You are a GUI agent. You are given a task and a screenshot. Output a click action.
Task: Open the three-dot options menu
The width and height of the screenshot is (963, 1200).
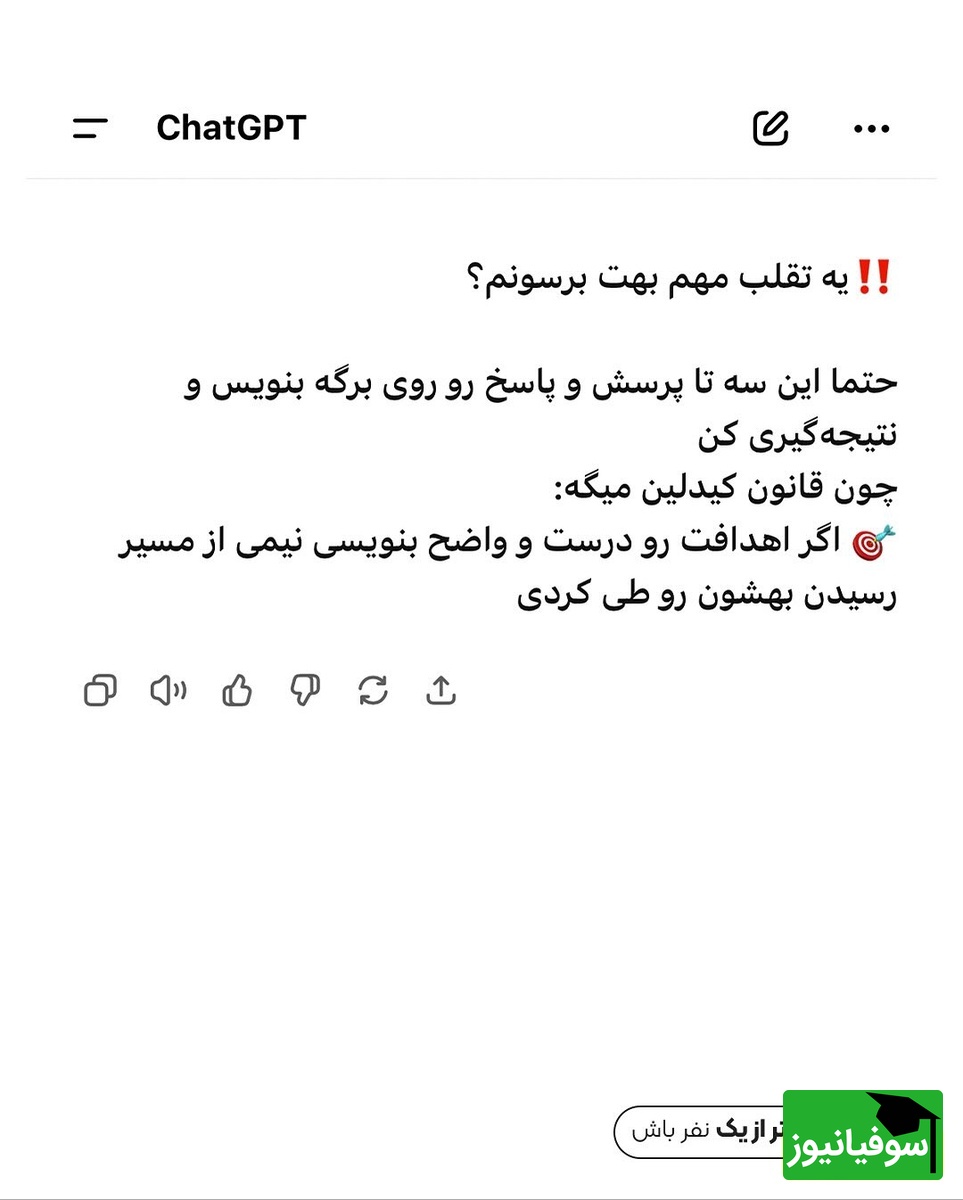pos(871,127)
